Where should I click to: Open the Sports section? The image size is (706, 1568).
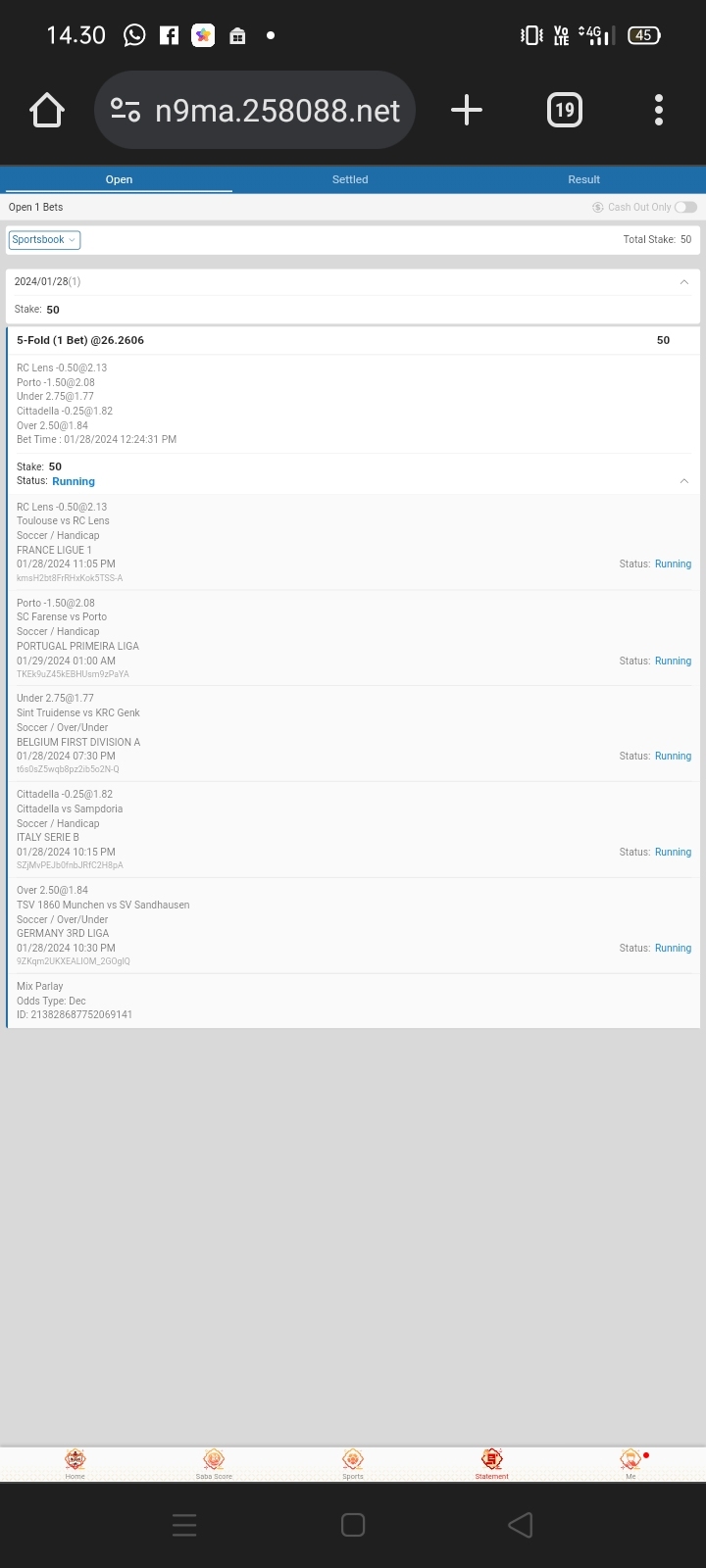353,1463
